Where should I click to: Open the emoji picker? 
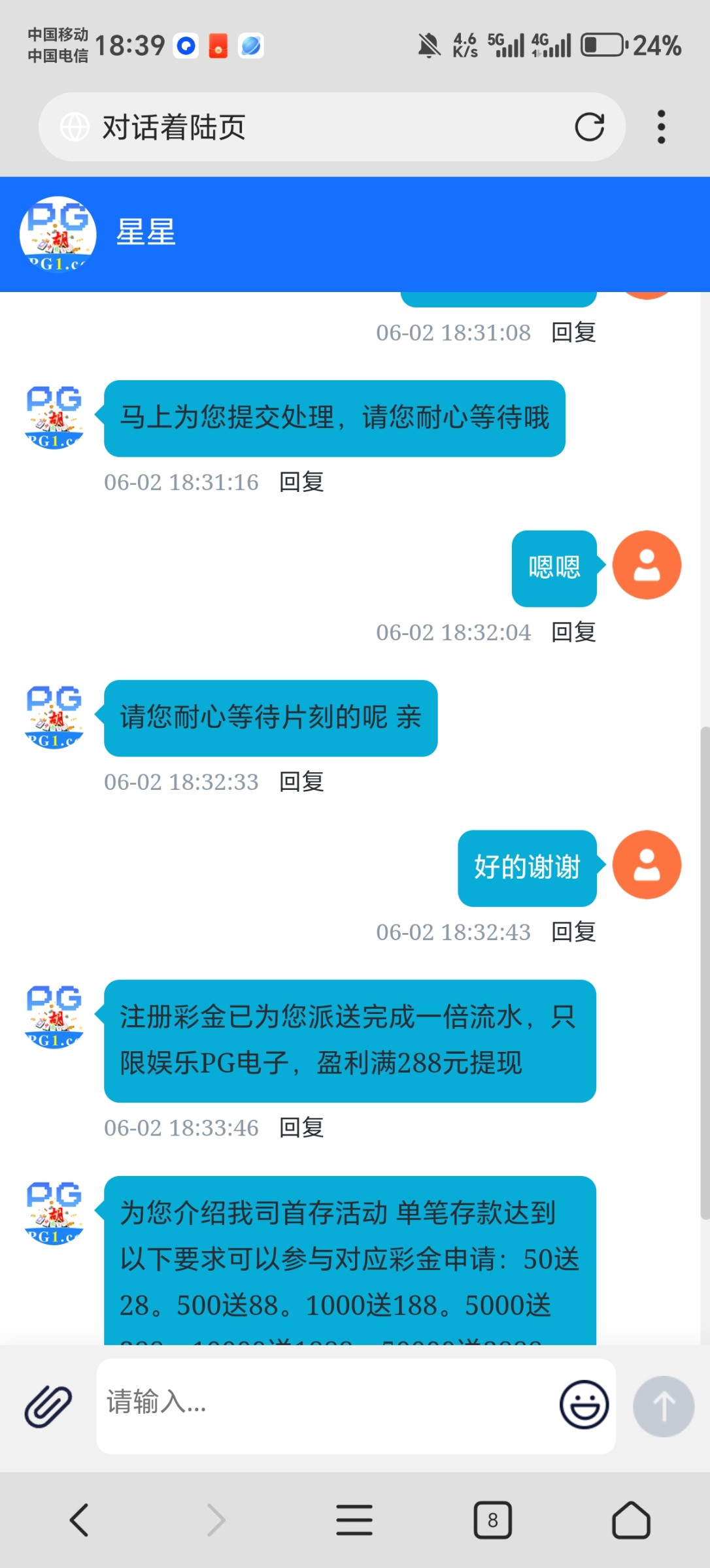(584, 1404)
